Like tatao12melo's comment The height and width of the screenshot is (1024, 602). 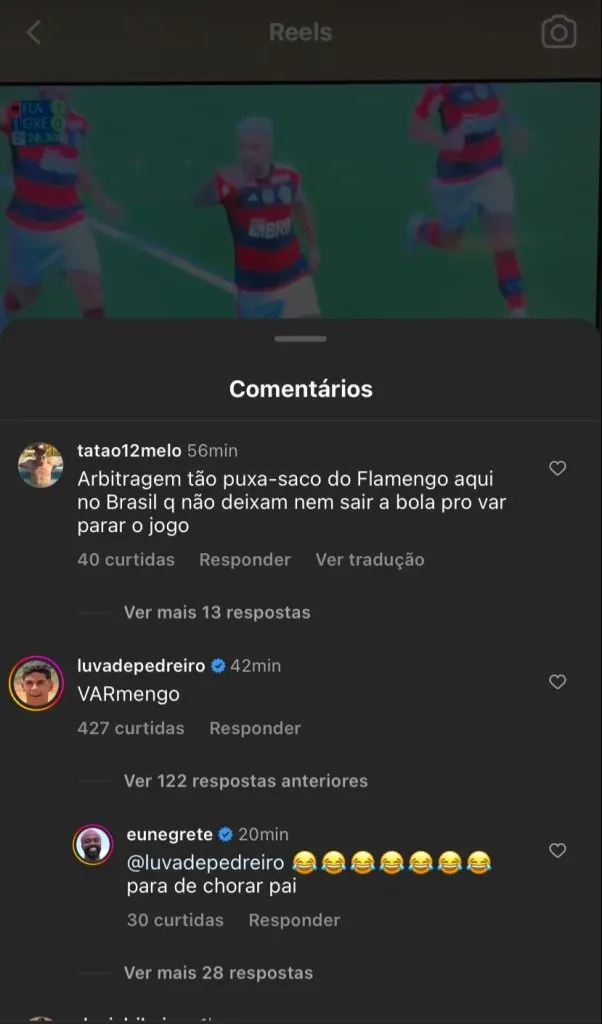(558, 468)
